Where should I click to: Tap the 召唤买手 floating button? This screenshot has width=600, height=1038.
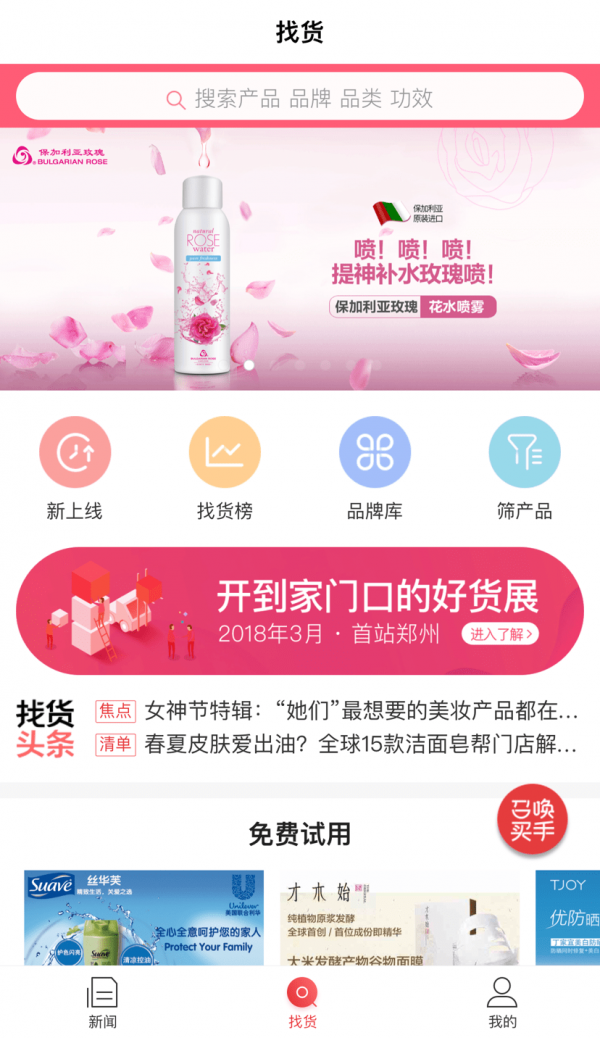coord(532,818)
